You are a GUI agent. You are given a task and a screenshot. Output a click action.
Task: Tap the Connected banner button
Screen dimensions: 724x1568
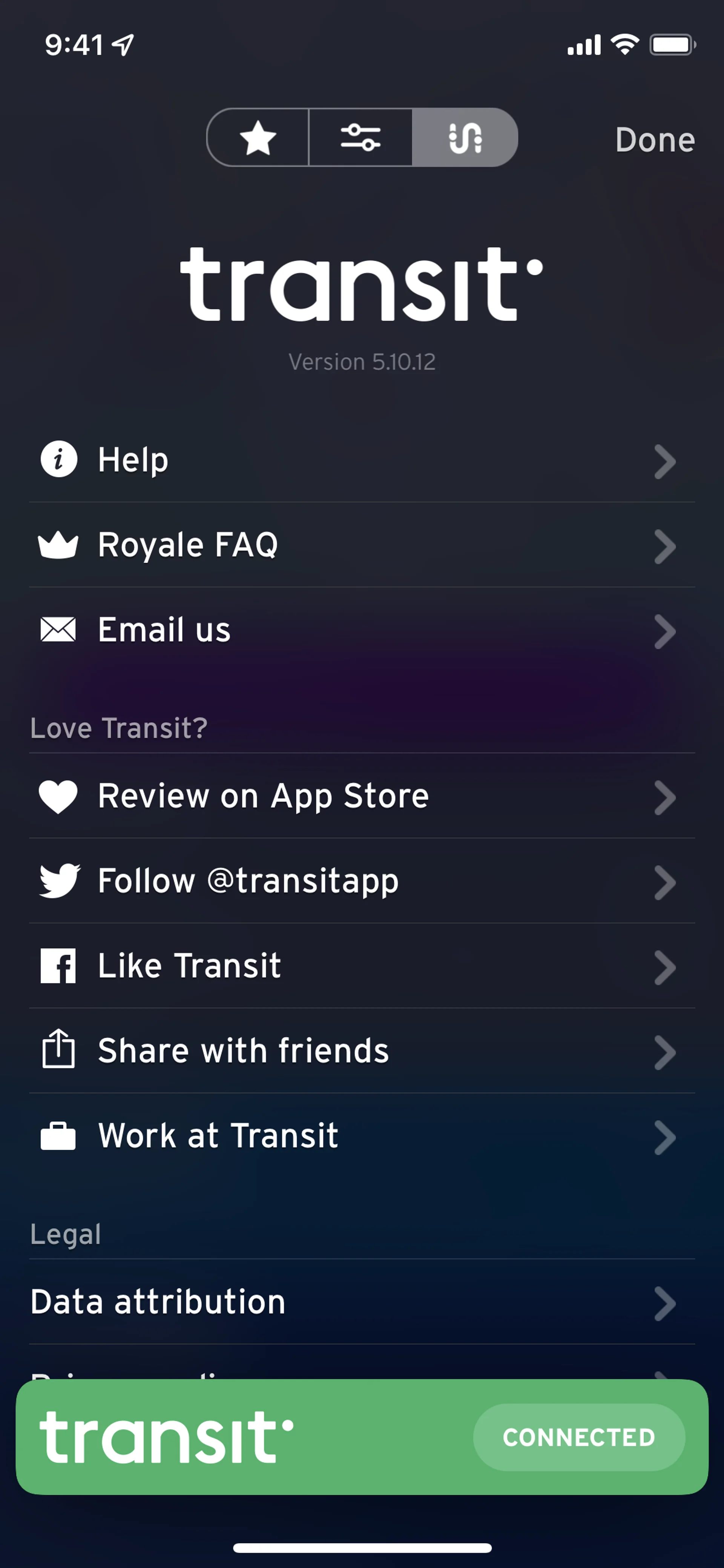pyautogui.click(x=578, y=1438)
